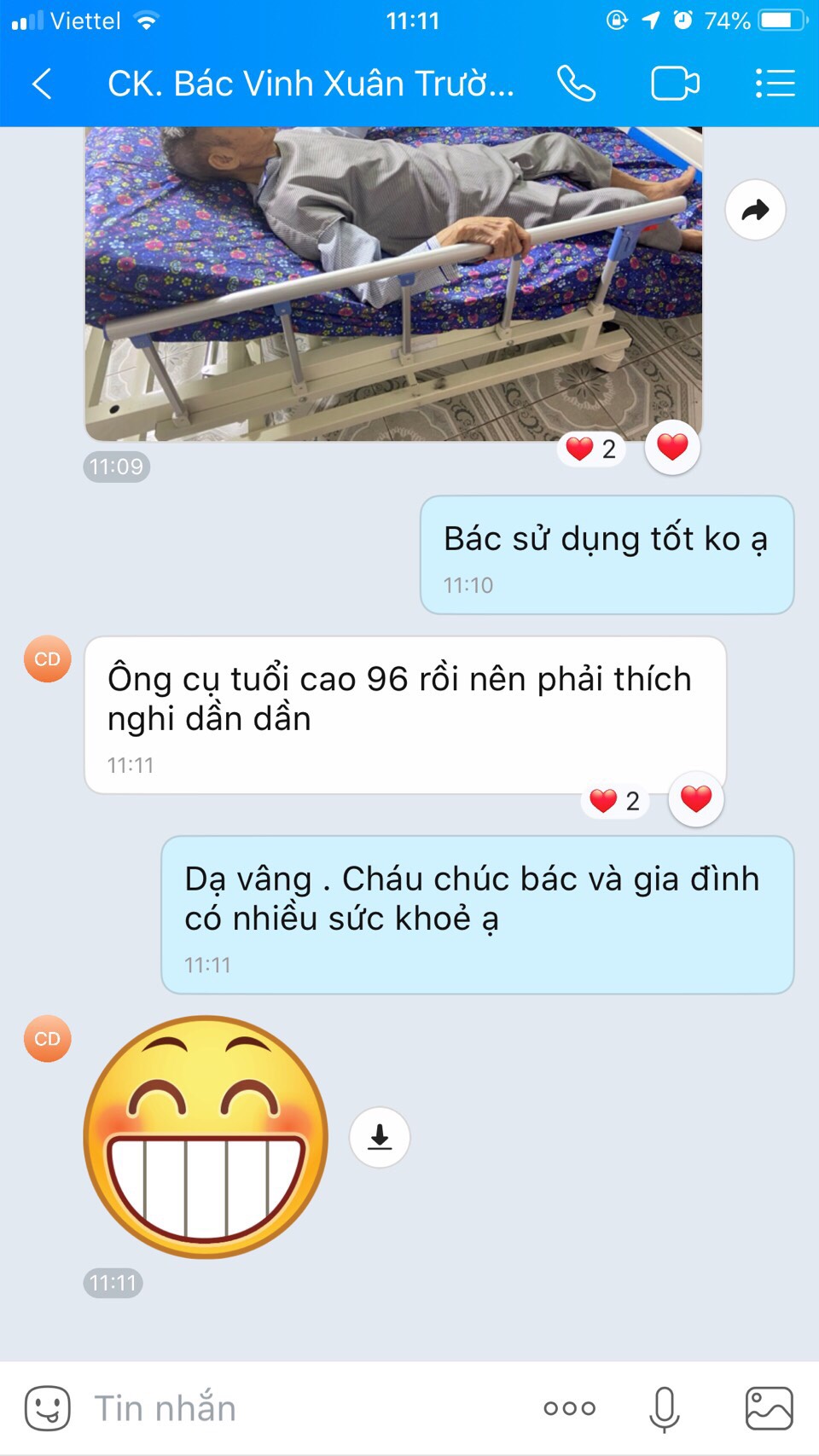819x1456 pixels.
Task: Start a video call
Action: pos(675,84)
